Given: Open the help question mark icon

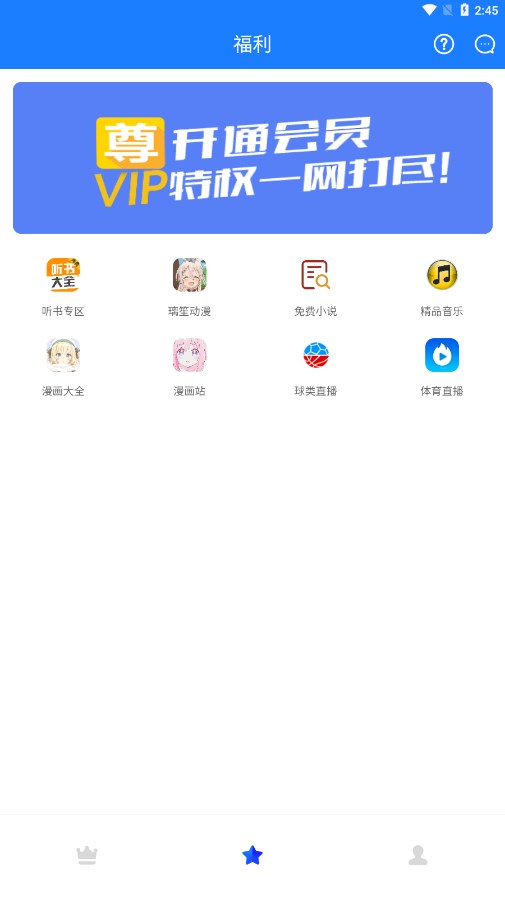Looking at the screenshot, I should tap(444, 44).
